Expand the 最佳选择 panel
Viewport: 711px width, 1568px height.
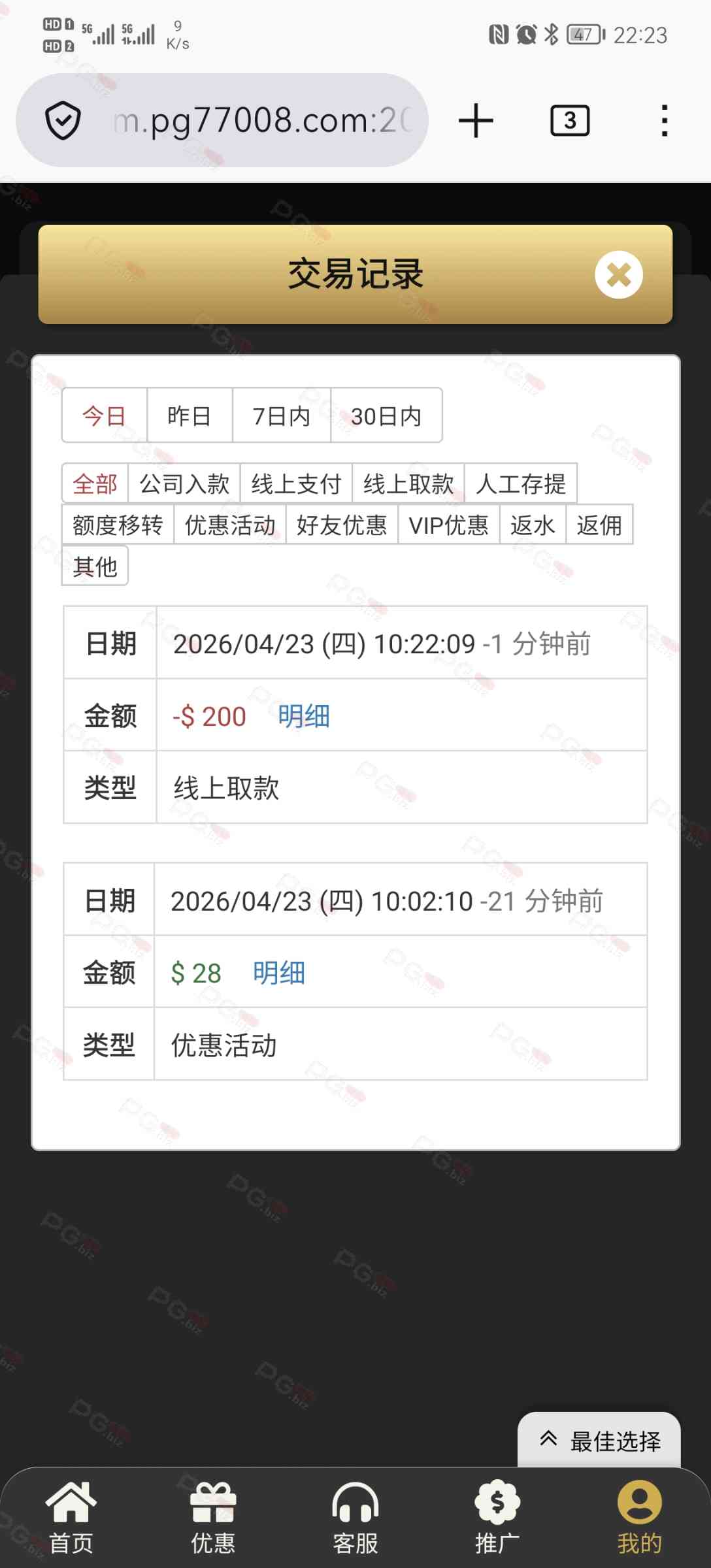pos(599,1441)
